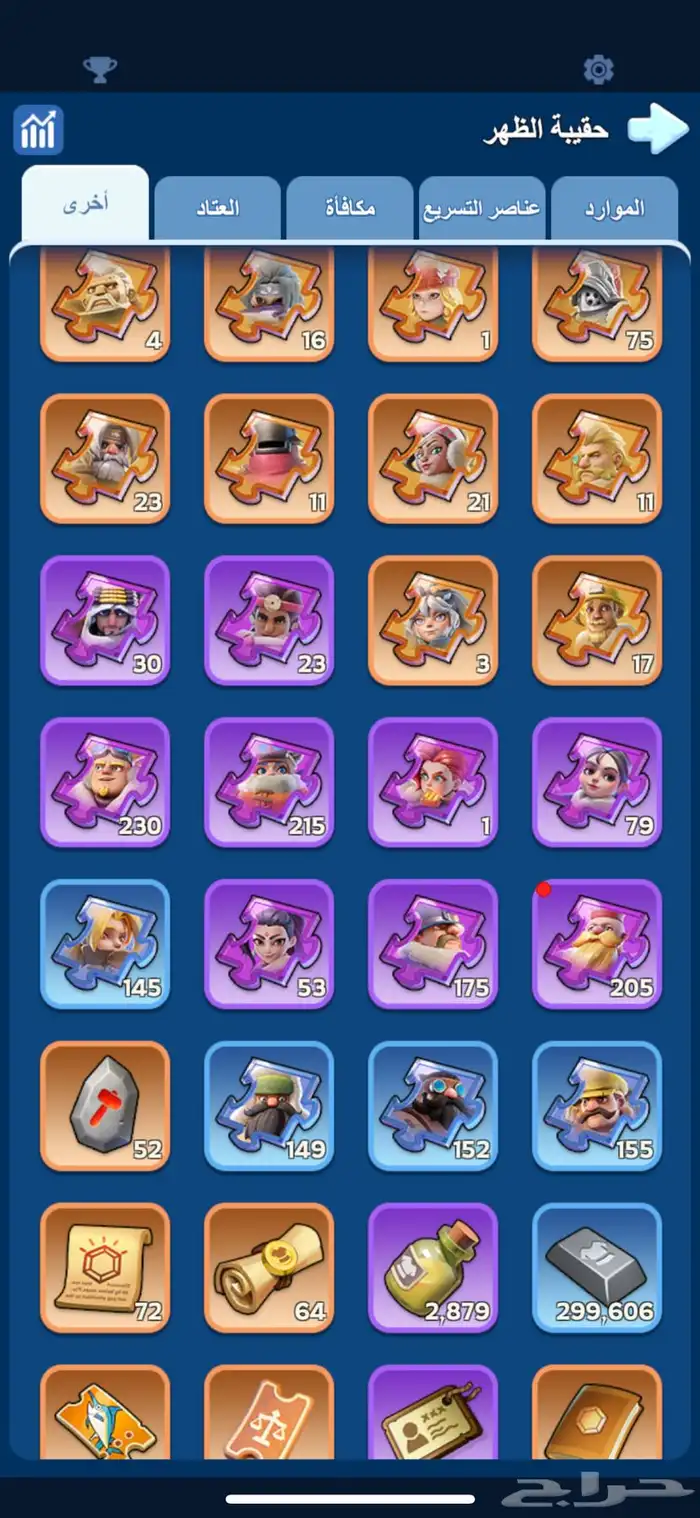The width and height of the screenshot is (700, 1518).
Task: Select the blue hero shard with 145
Action: point(105,944)
